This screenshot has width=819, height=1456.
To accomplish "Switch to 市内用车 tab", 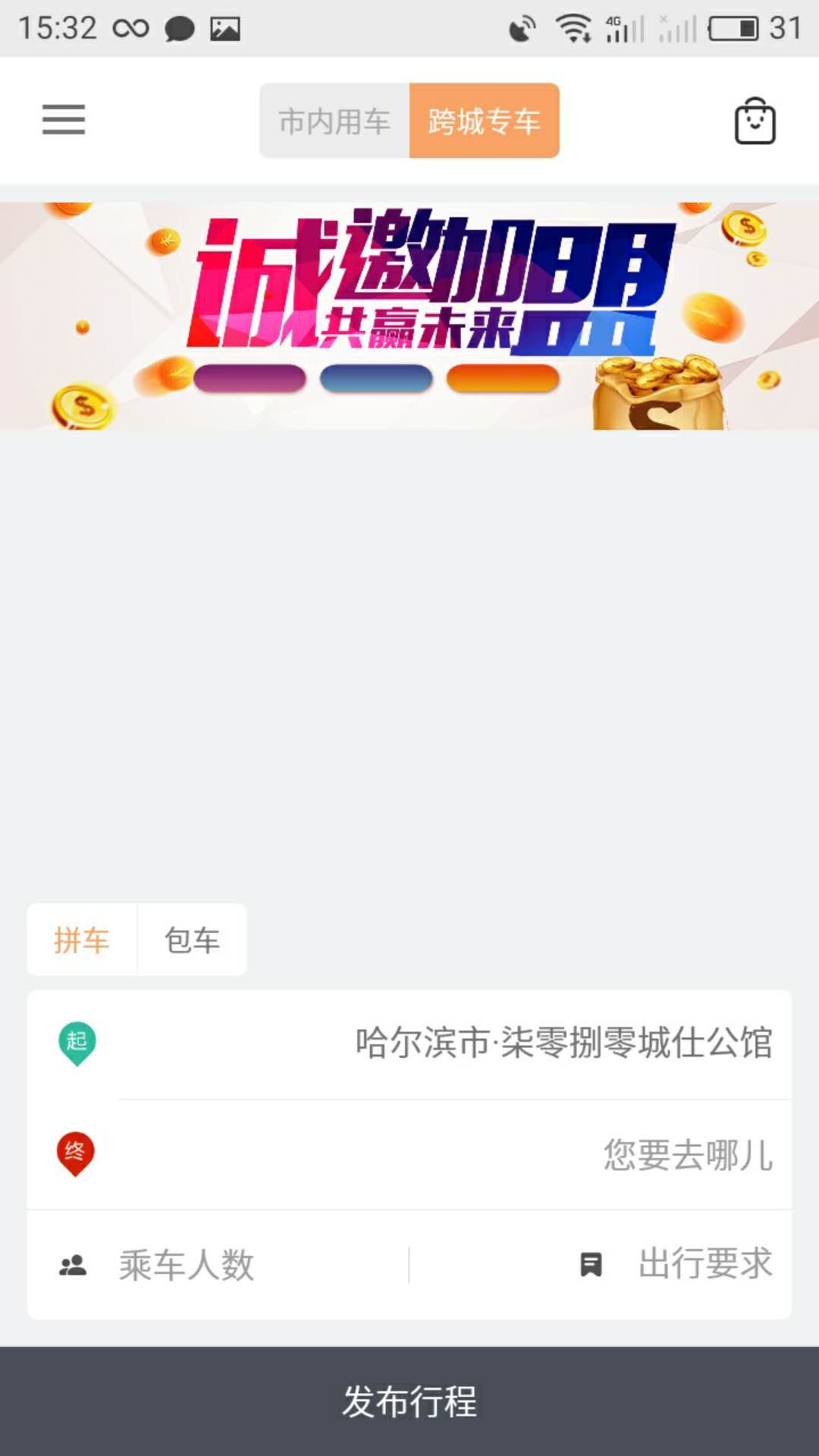I will coord(334,121).
